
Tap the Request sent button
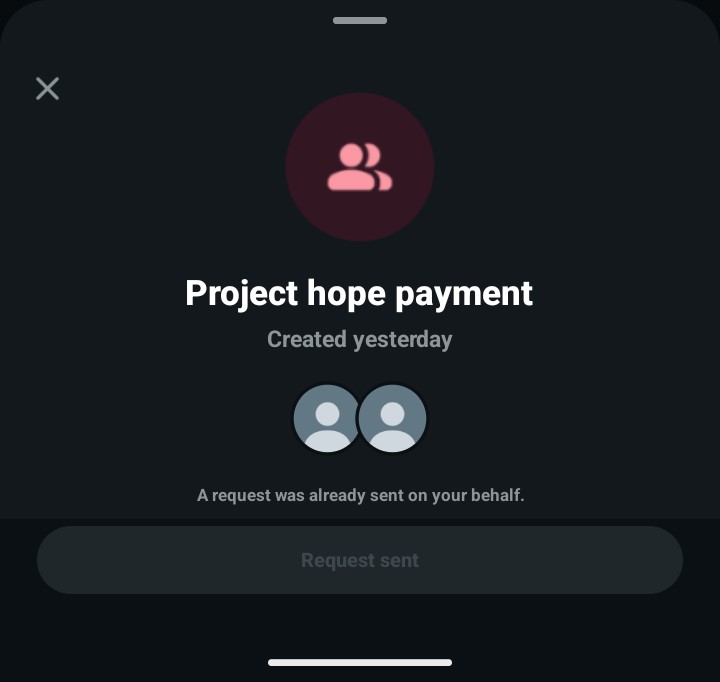(360, 560)
